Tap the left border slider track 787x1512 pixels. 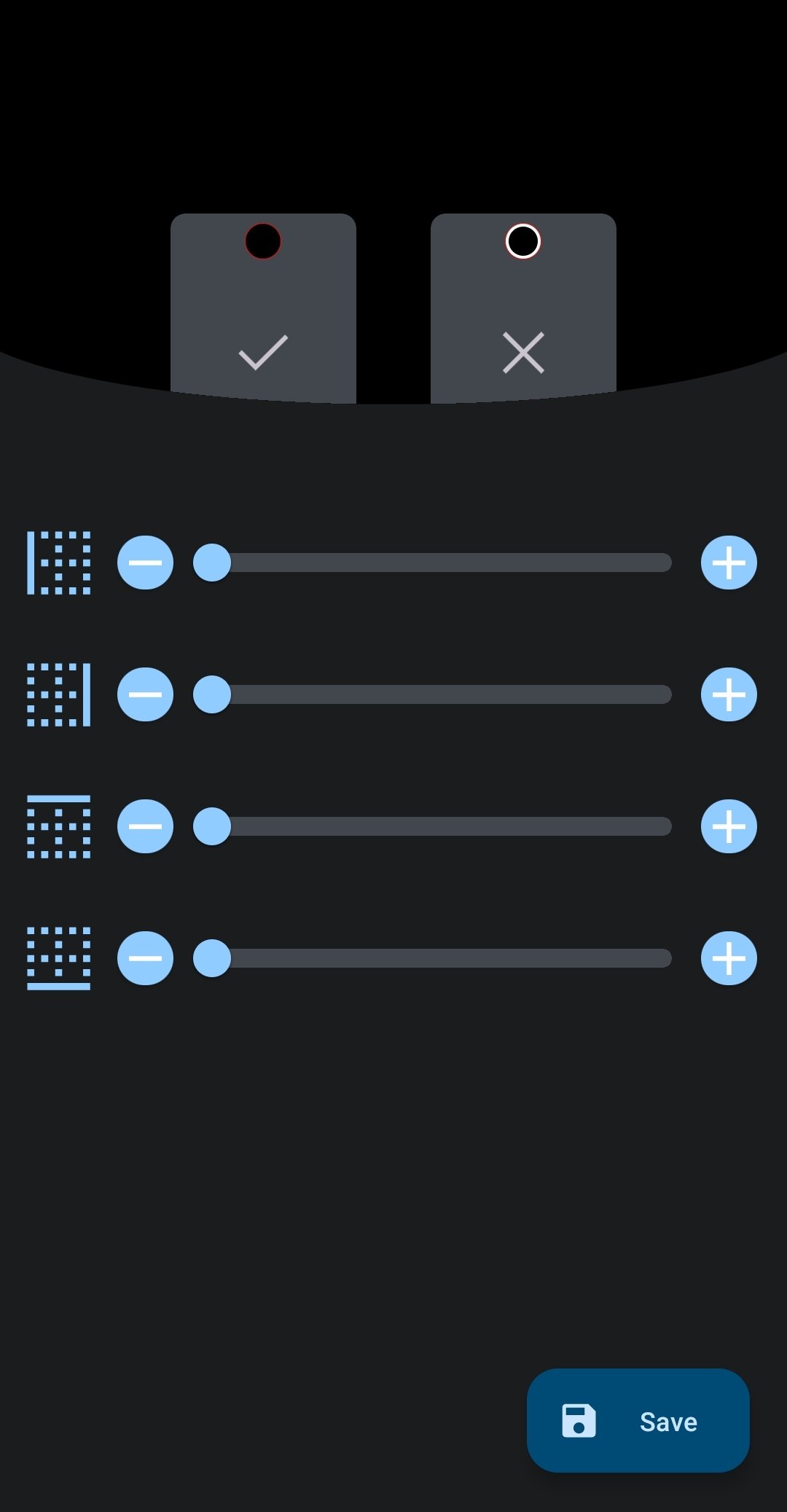coord(437,563)
